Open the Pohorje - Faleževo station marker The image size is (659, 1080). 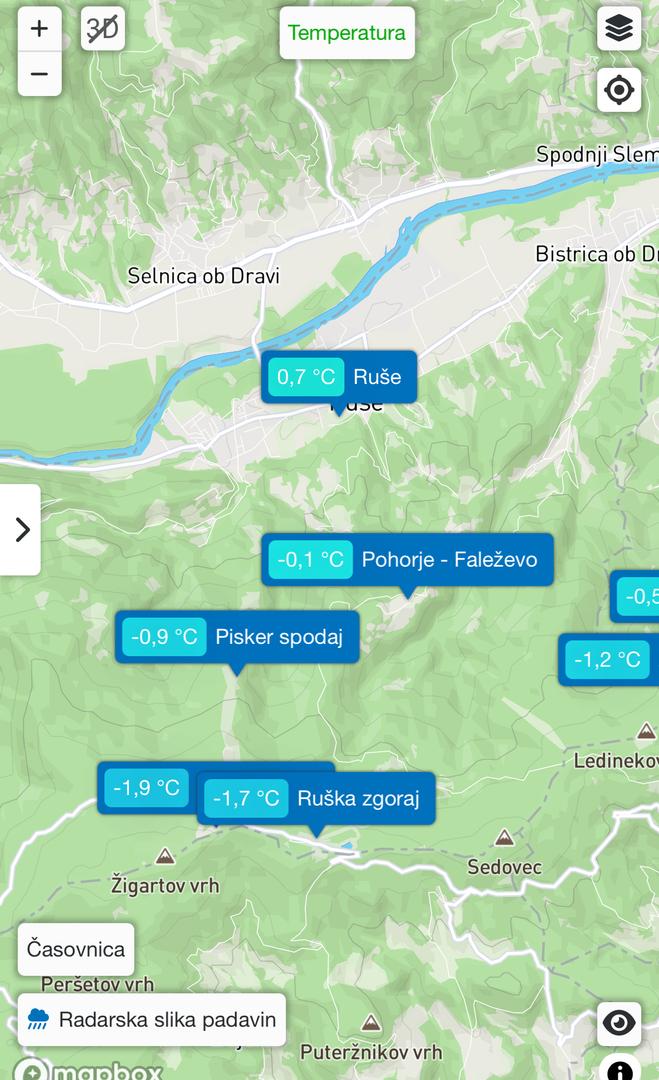(x=407, y=559)
